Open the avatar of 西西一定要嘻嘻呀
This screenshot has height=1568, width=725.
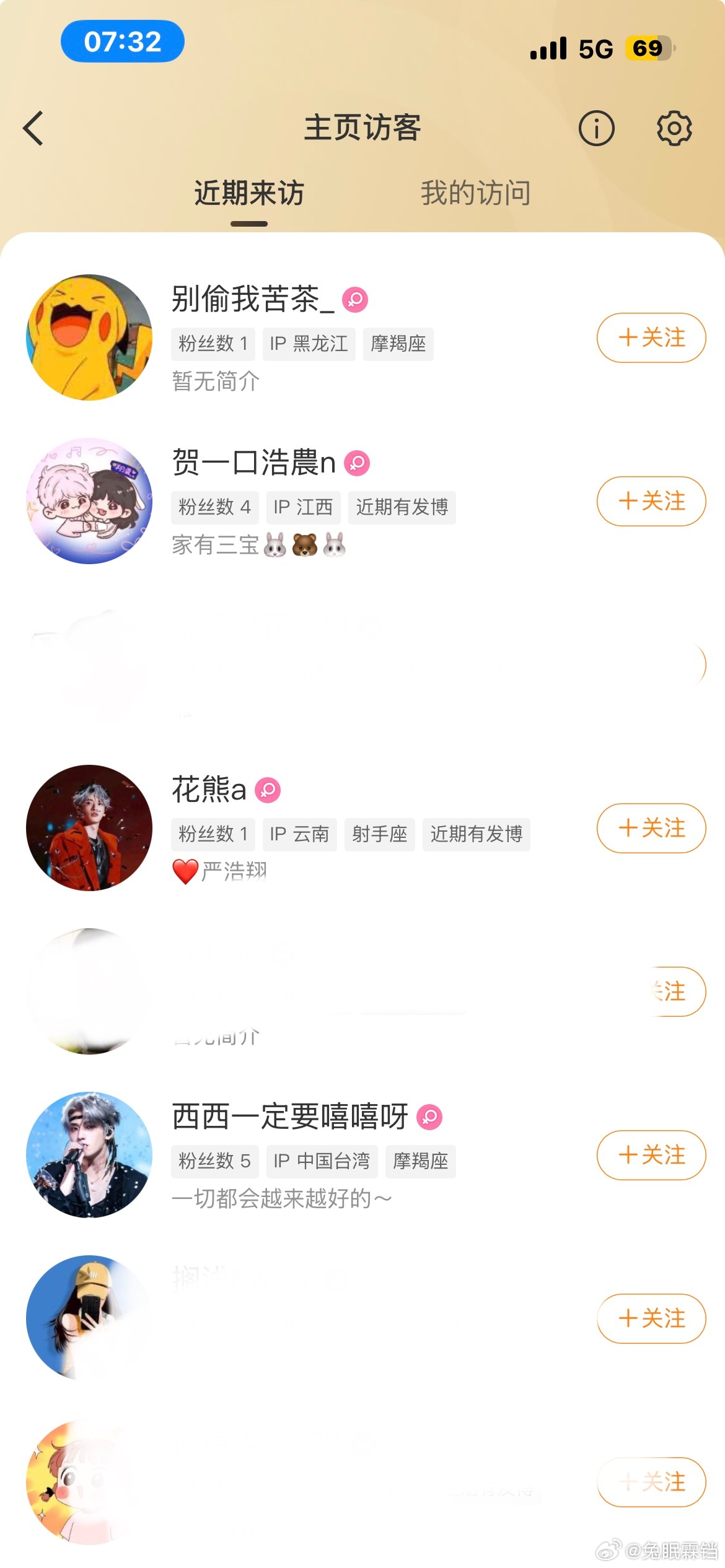pos(89,1156)
